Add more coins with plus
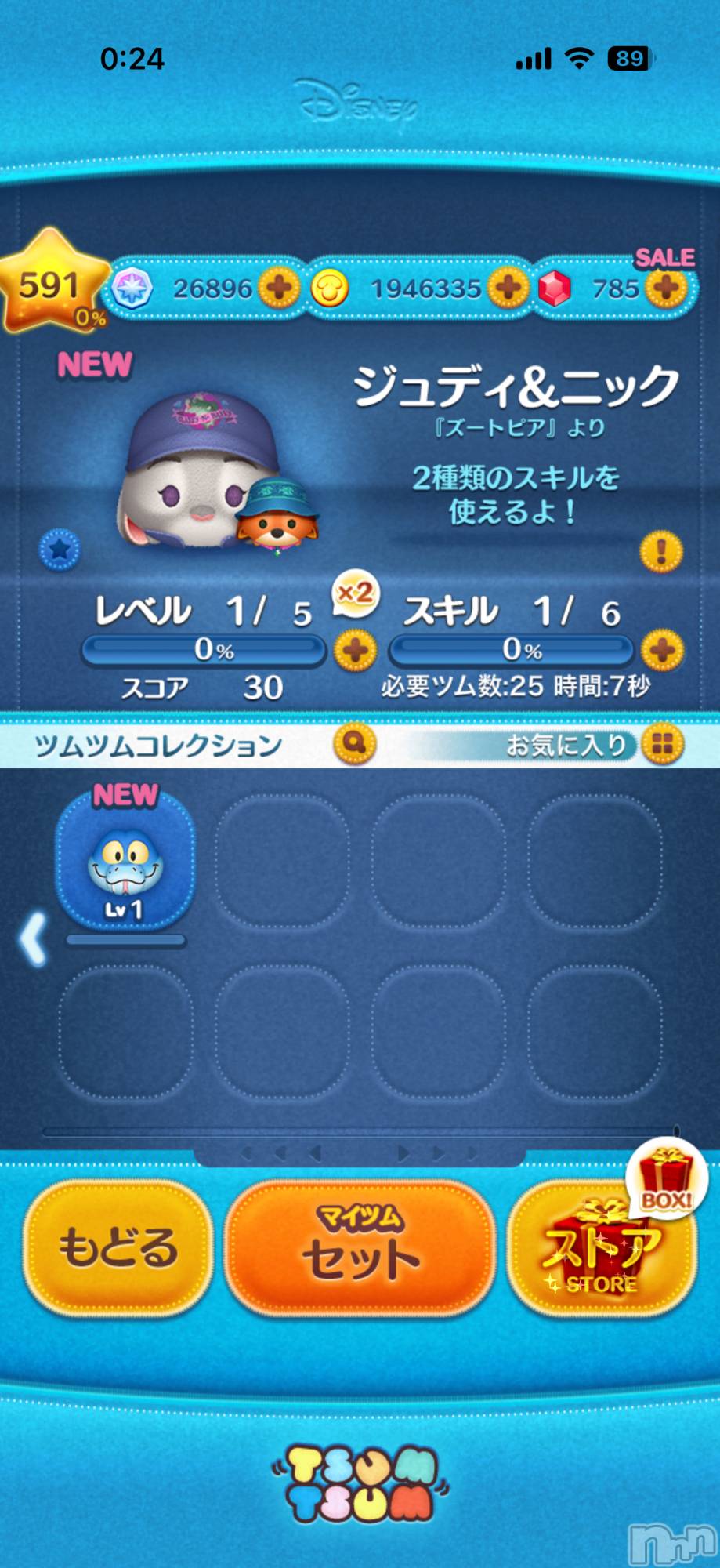720x1568 pixels. [x=508, y=288]
